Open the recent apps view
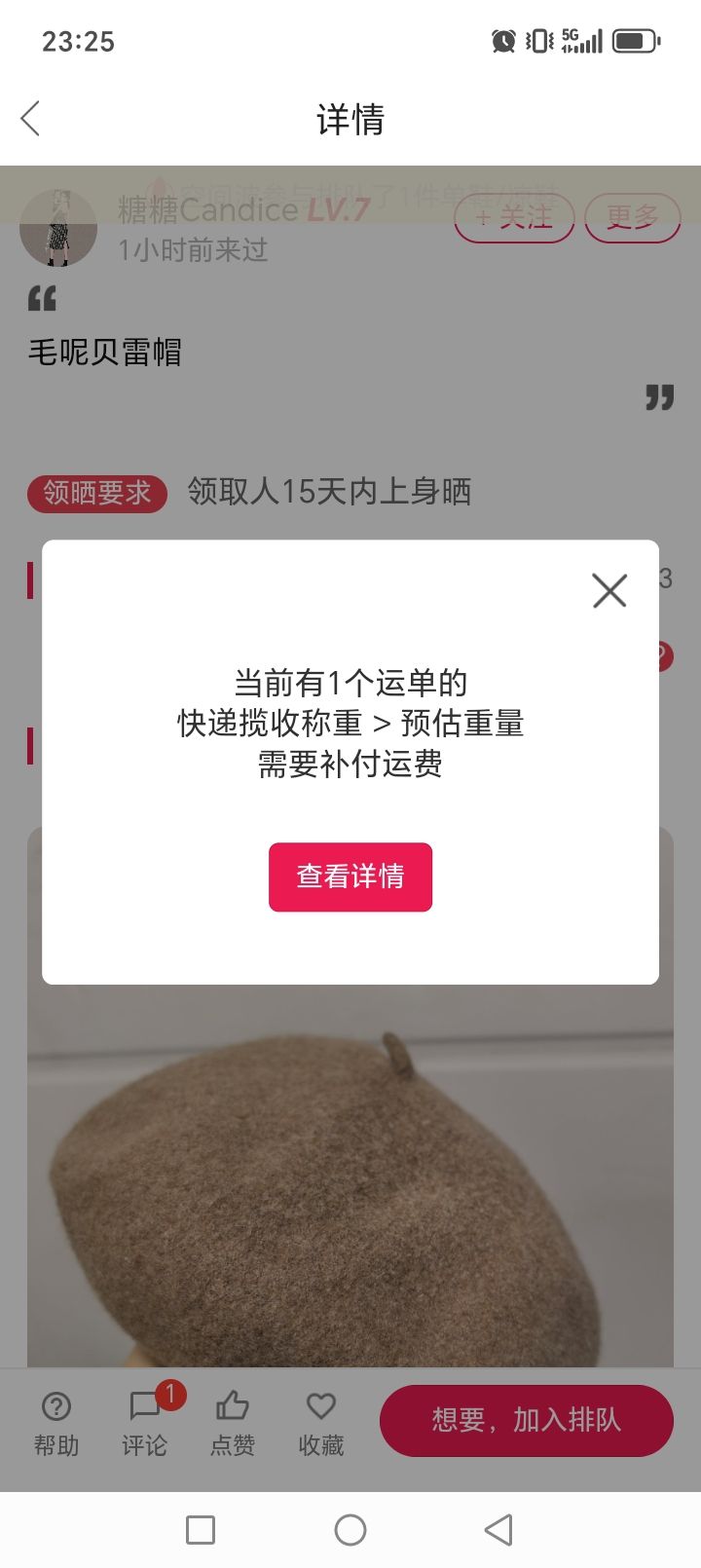The height and width of the screenshot is (1568, 701). (x=201, y=1530)
